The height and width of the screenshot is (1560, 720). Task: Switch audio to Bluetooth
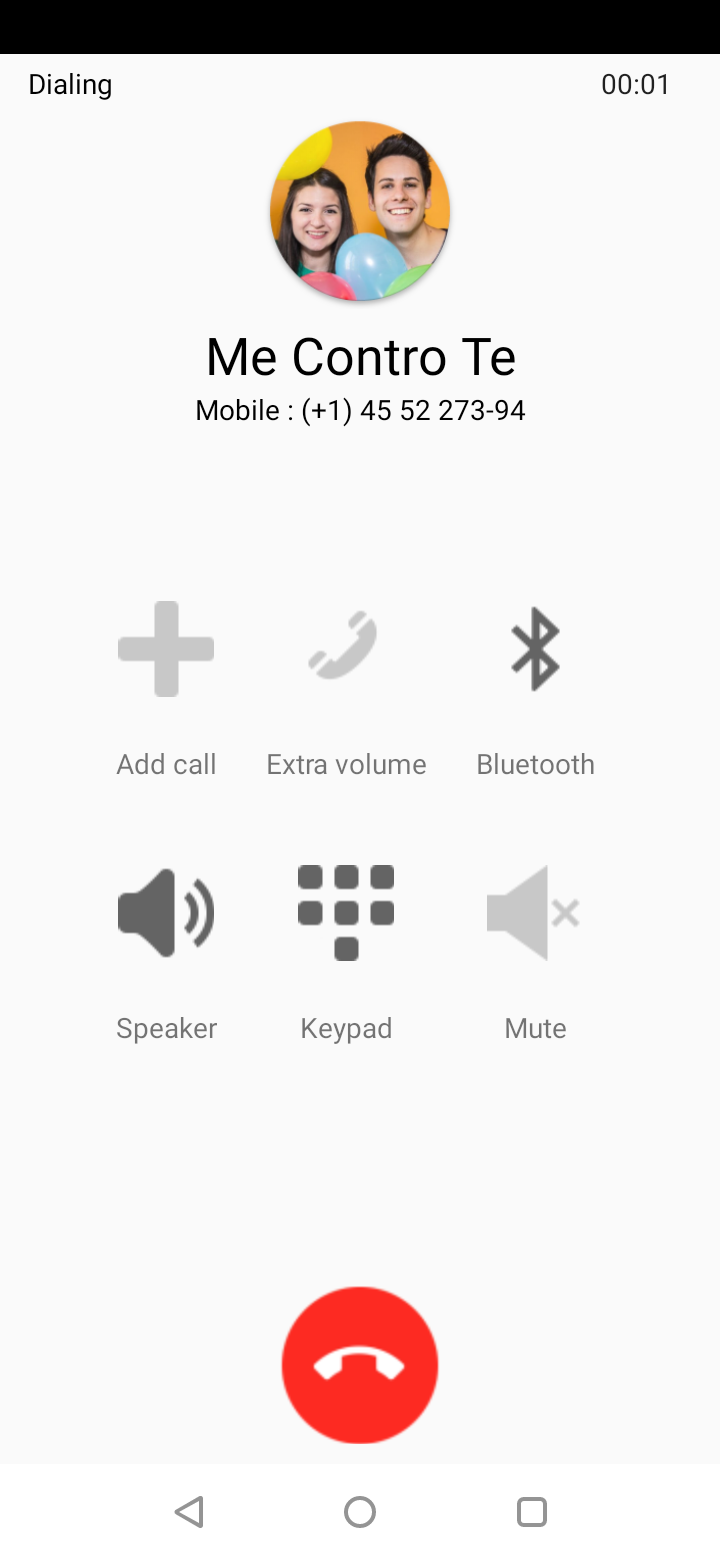tap(535, 649)
